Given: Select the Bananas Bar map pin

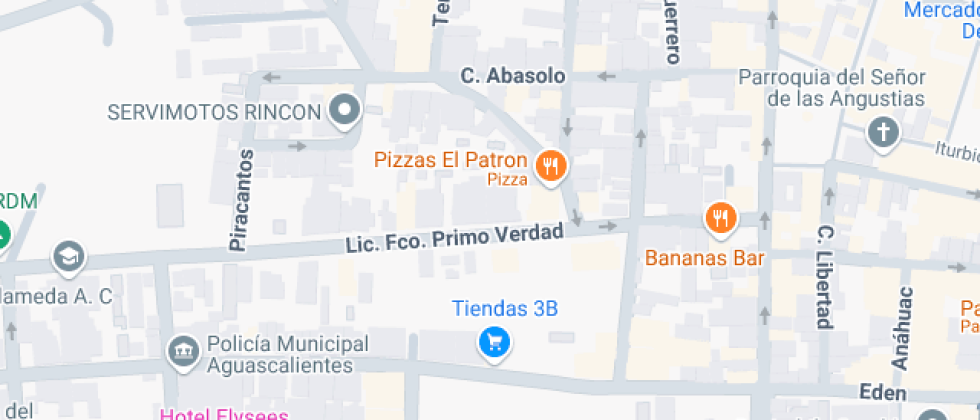Looking at the screenshot, I should (720, 217).
